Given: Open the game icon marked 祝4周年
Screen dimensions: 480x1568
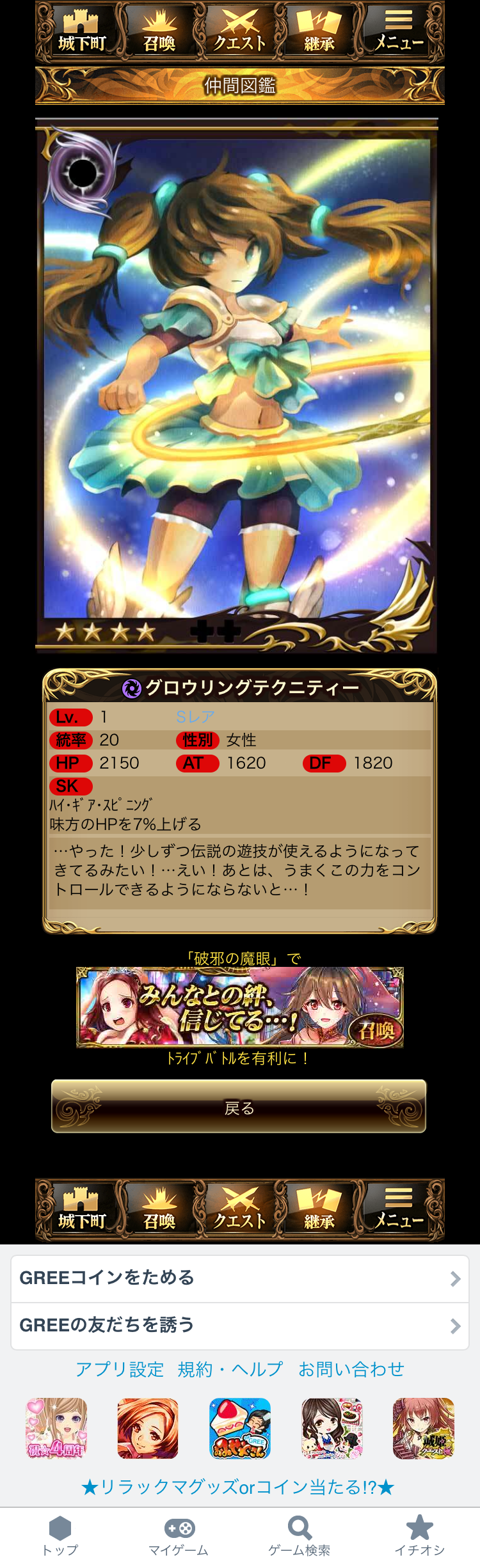Looking at the screenshot, I should [x=56, y=1427].
